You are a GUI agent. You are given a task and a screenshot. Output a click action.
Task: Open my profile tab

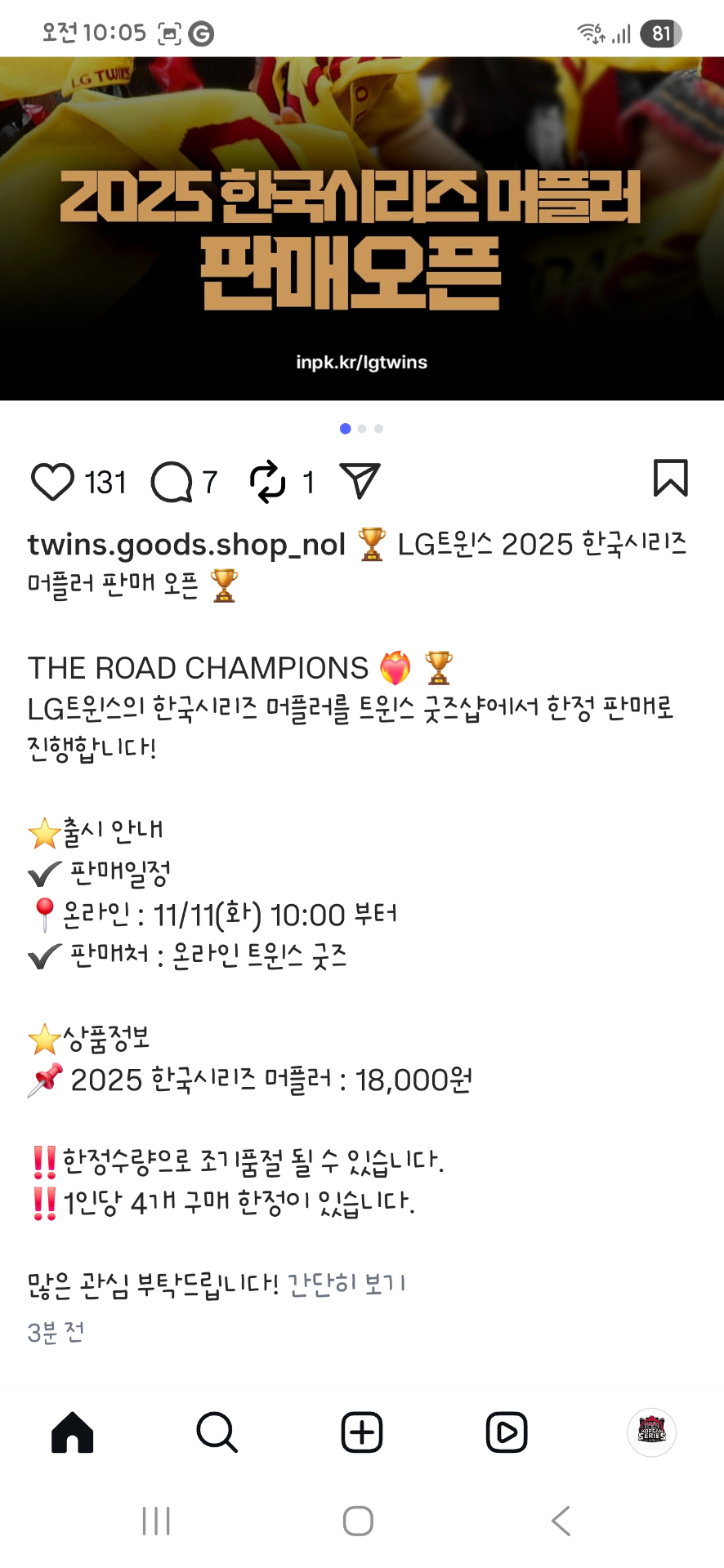click(x=651, y=1432)
